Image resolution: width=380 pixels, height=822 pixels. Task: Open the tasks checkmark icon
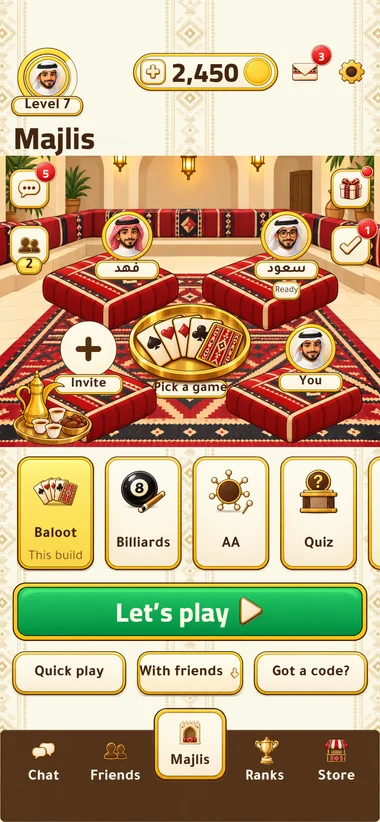point(350,245)
